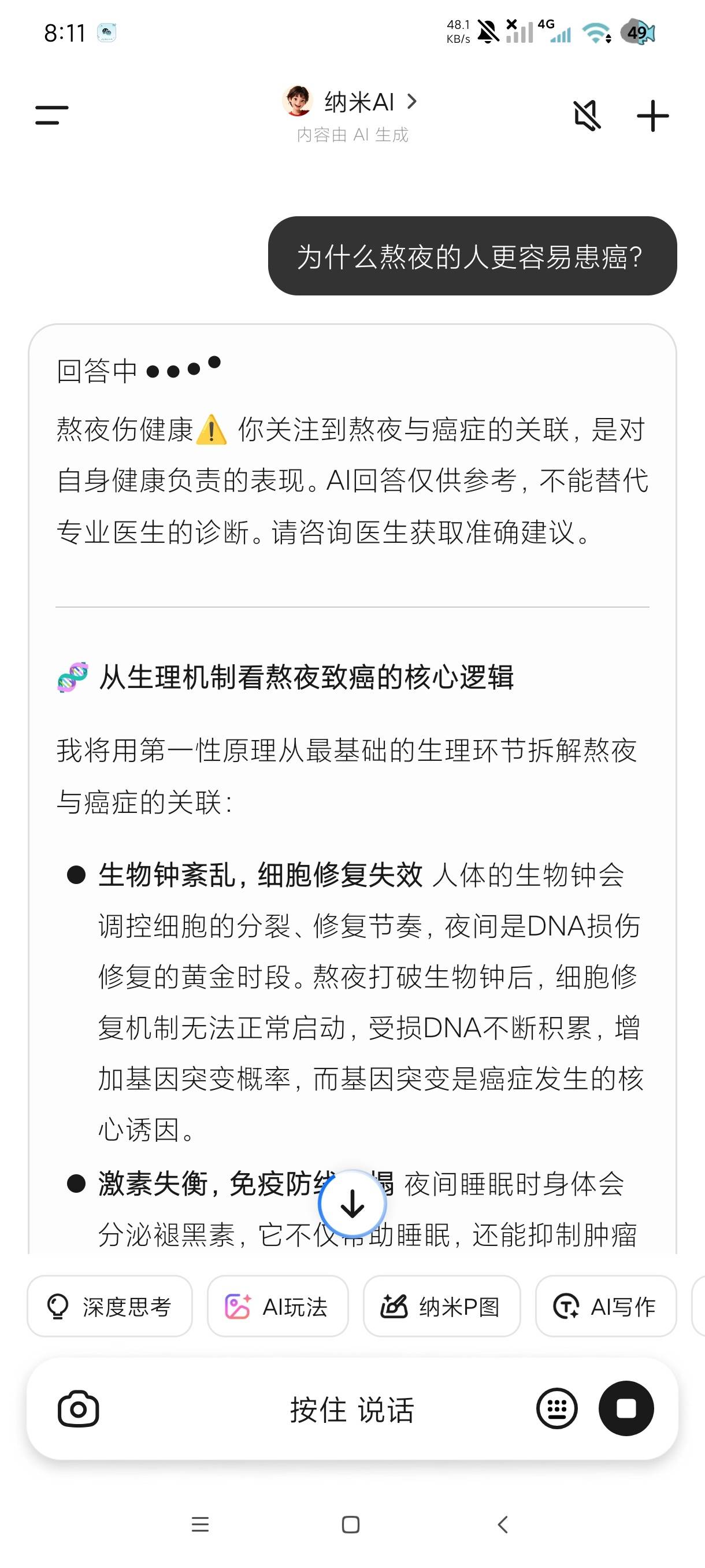The height and width of the screenshot is (1568, 705).
Task: Open the AI玩法 chip
Action: click(277, 1306)
